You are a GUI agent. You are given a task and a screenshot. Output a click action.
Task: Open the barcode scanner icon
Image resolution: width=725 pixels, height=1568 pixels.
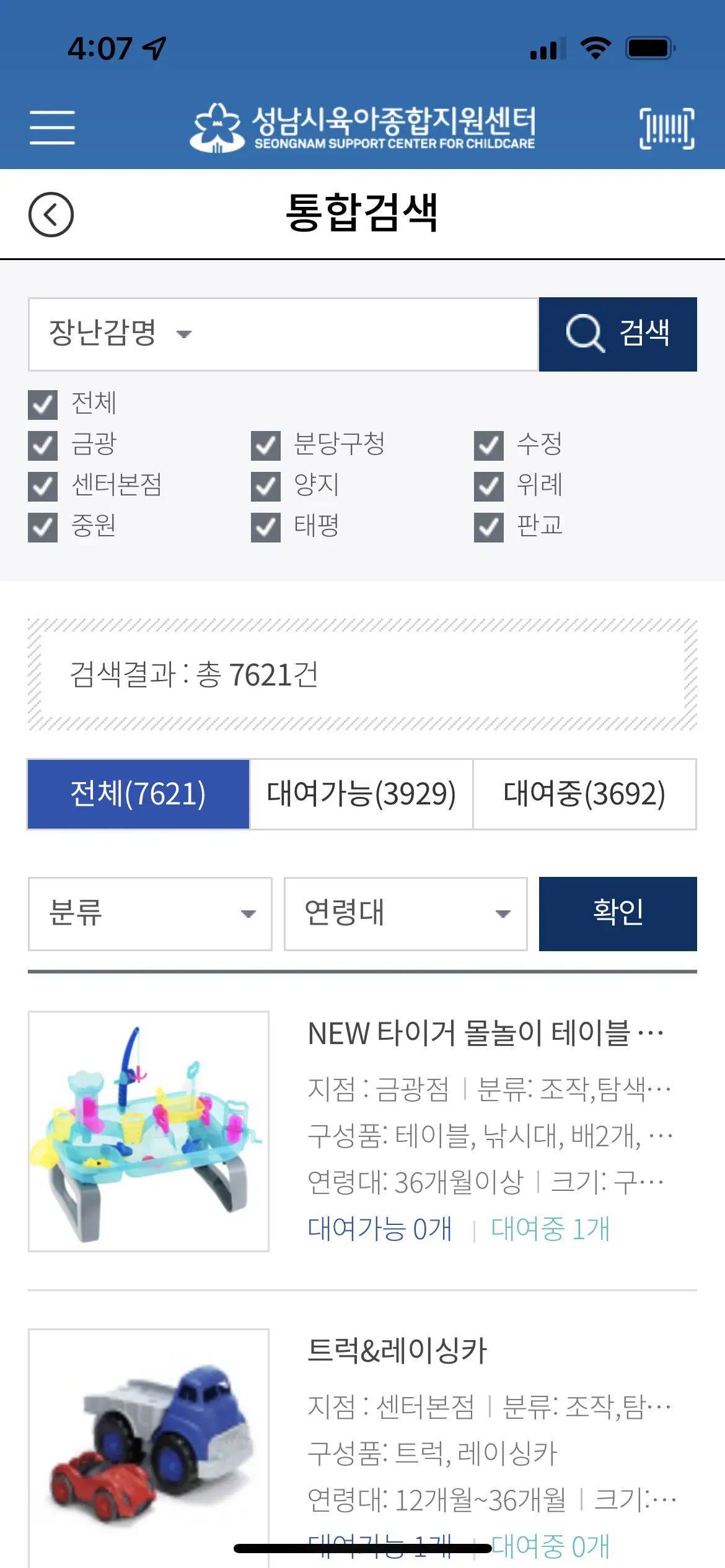click(667, 128)
